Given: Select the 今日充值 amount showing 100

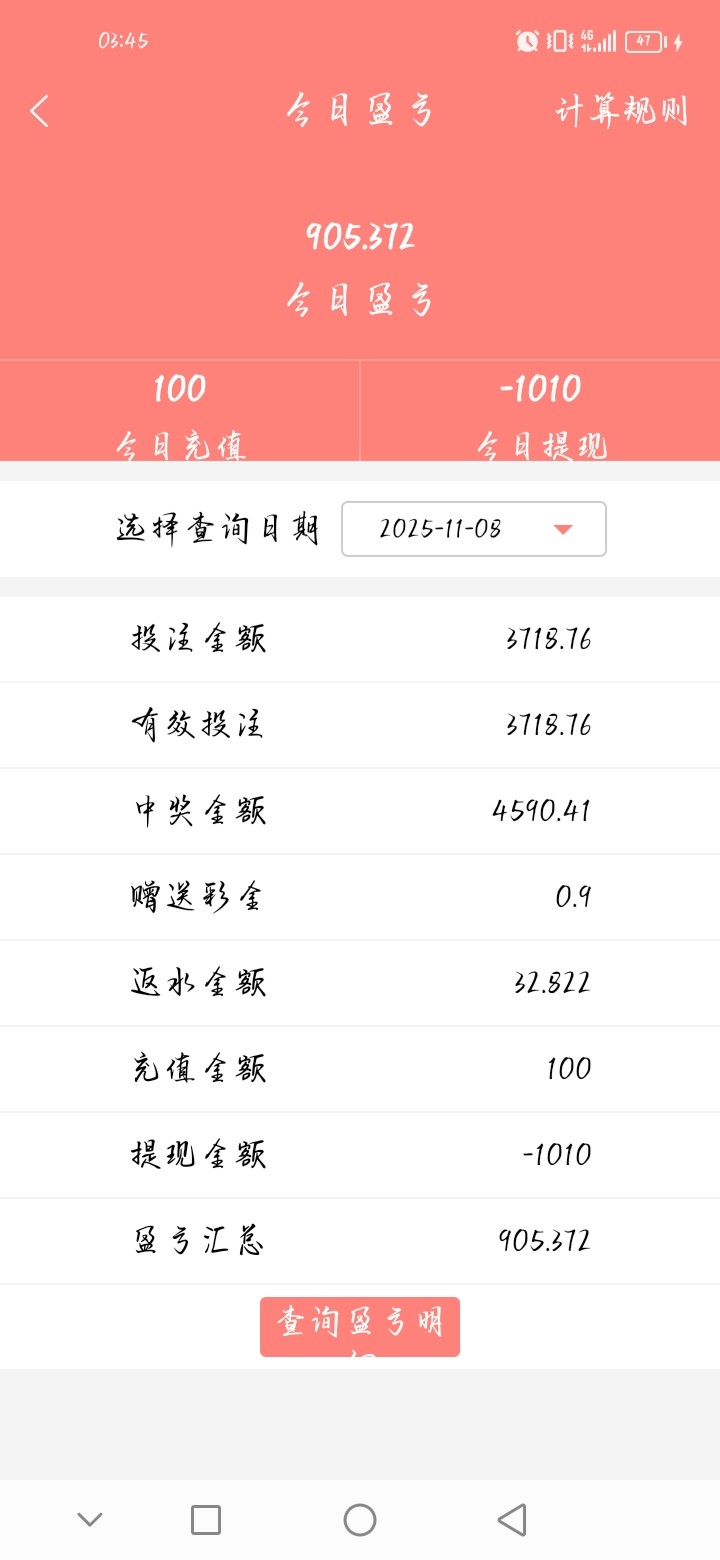Looking at the screenshot, I should (180, 390).
